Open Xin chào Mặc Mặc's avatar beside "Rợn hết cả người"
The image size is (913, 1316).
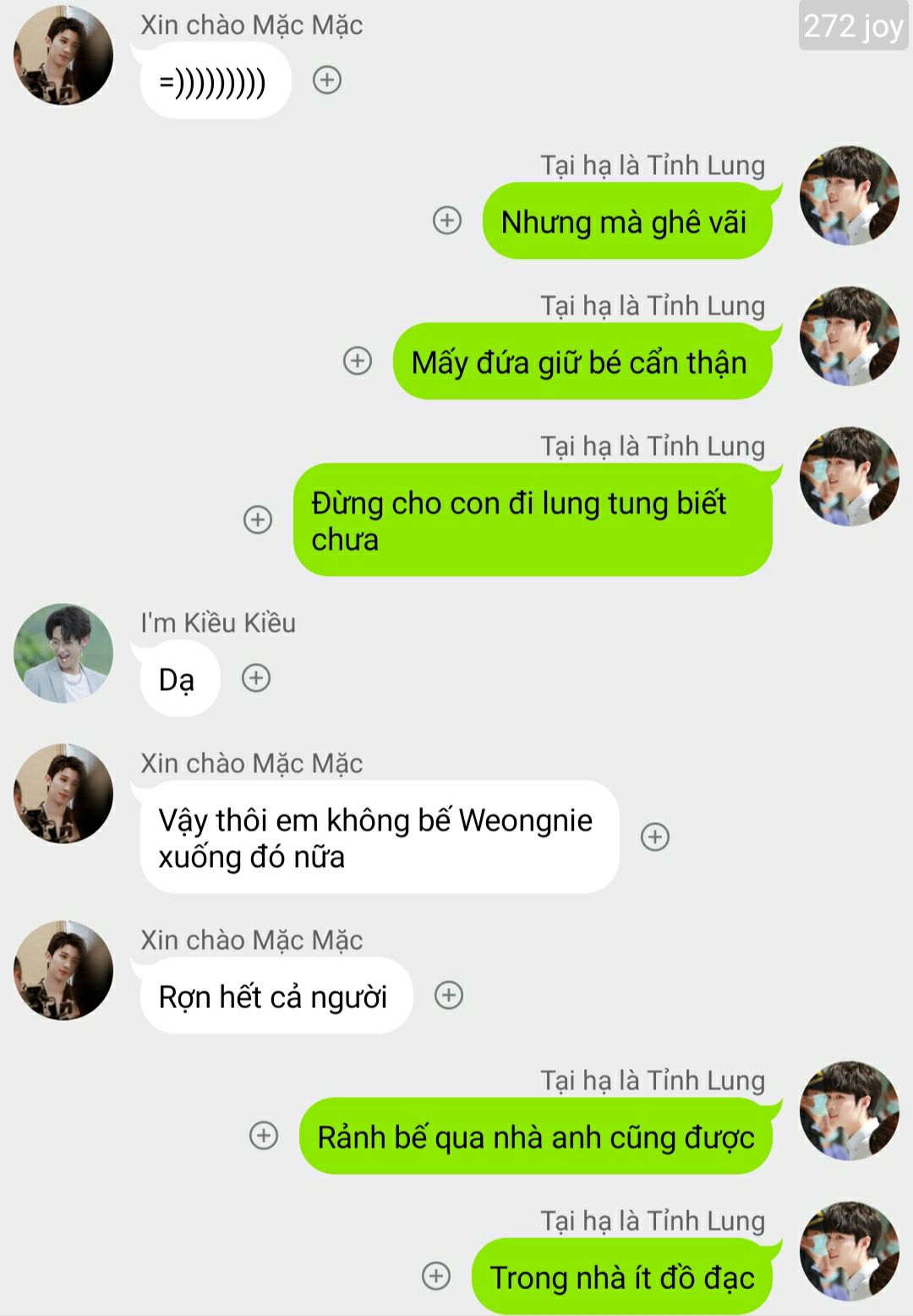coord(63,970)
